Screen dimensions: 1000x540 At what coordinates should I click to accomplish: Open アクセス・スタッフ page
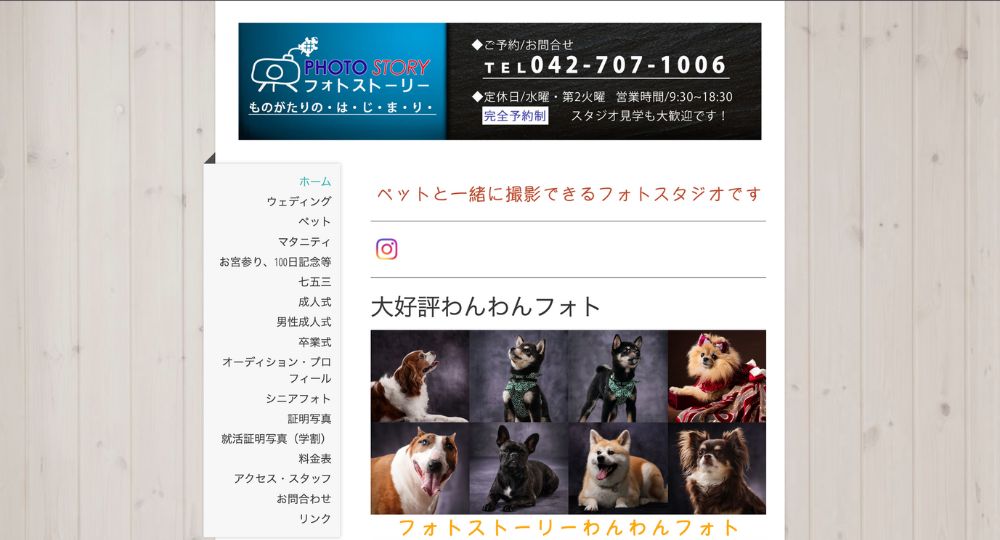[x=282, y=479]
